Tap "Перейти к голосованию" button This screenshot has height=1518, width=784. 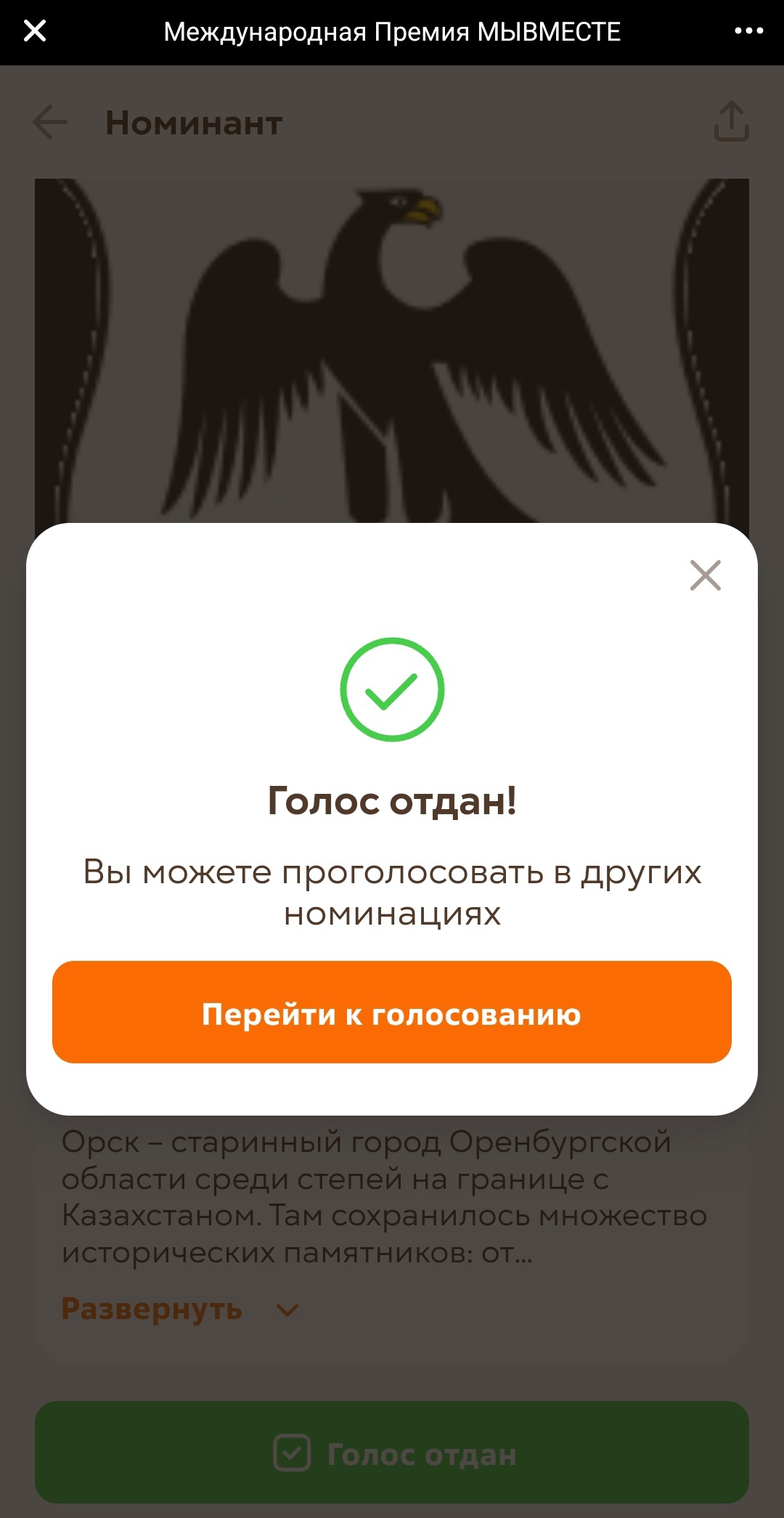pos(392,1012)
